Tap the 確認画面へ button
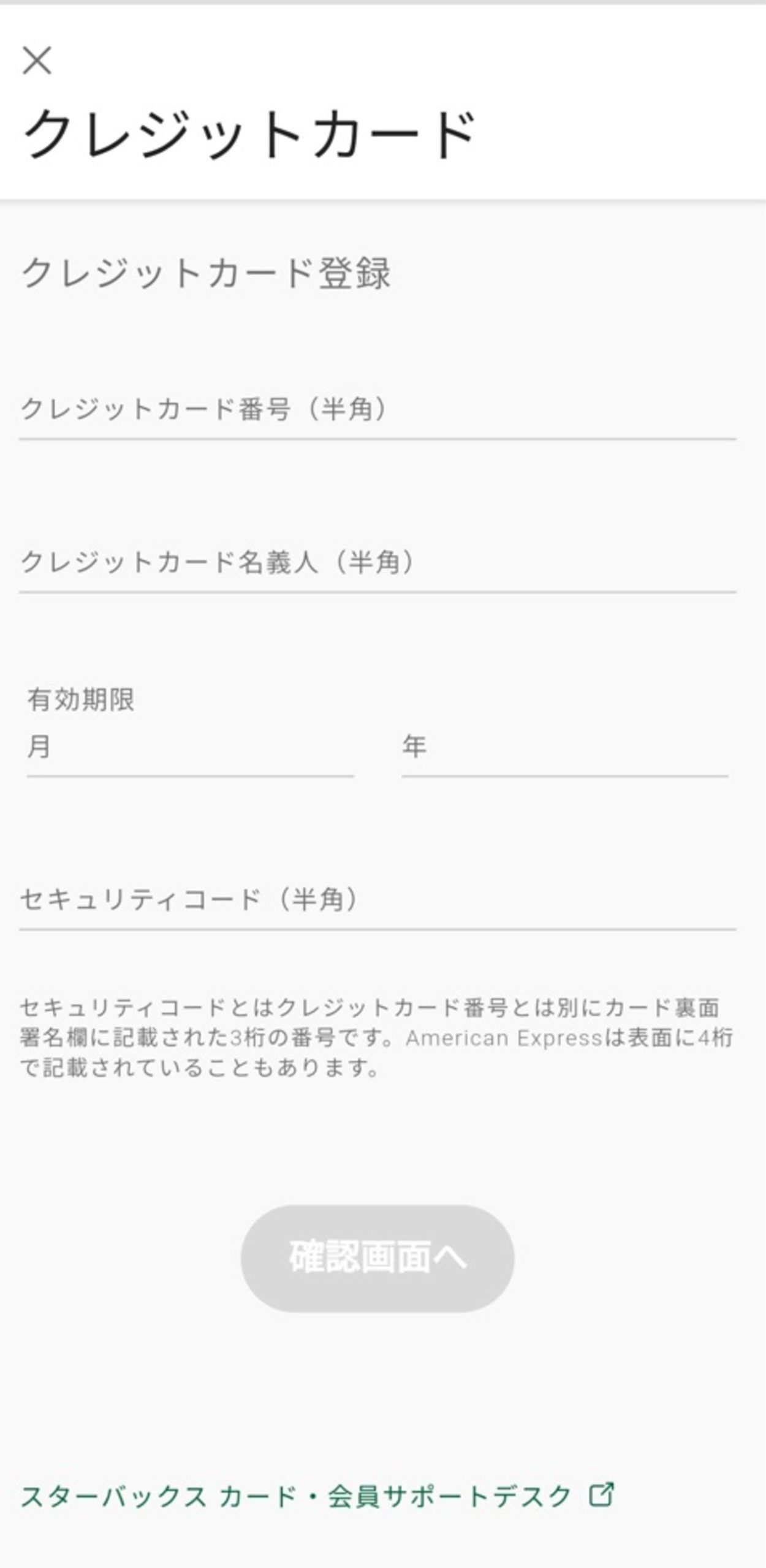This screenshot has width=766, height=1568. pyautogui.click(x=377, y=1258)
